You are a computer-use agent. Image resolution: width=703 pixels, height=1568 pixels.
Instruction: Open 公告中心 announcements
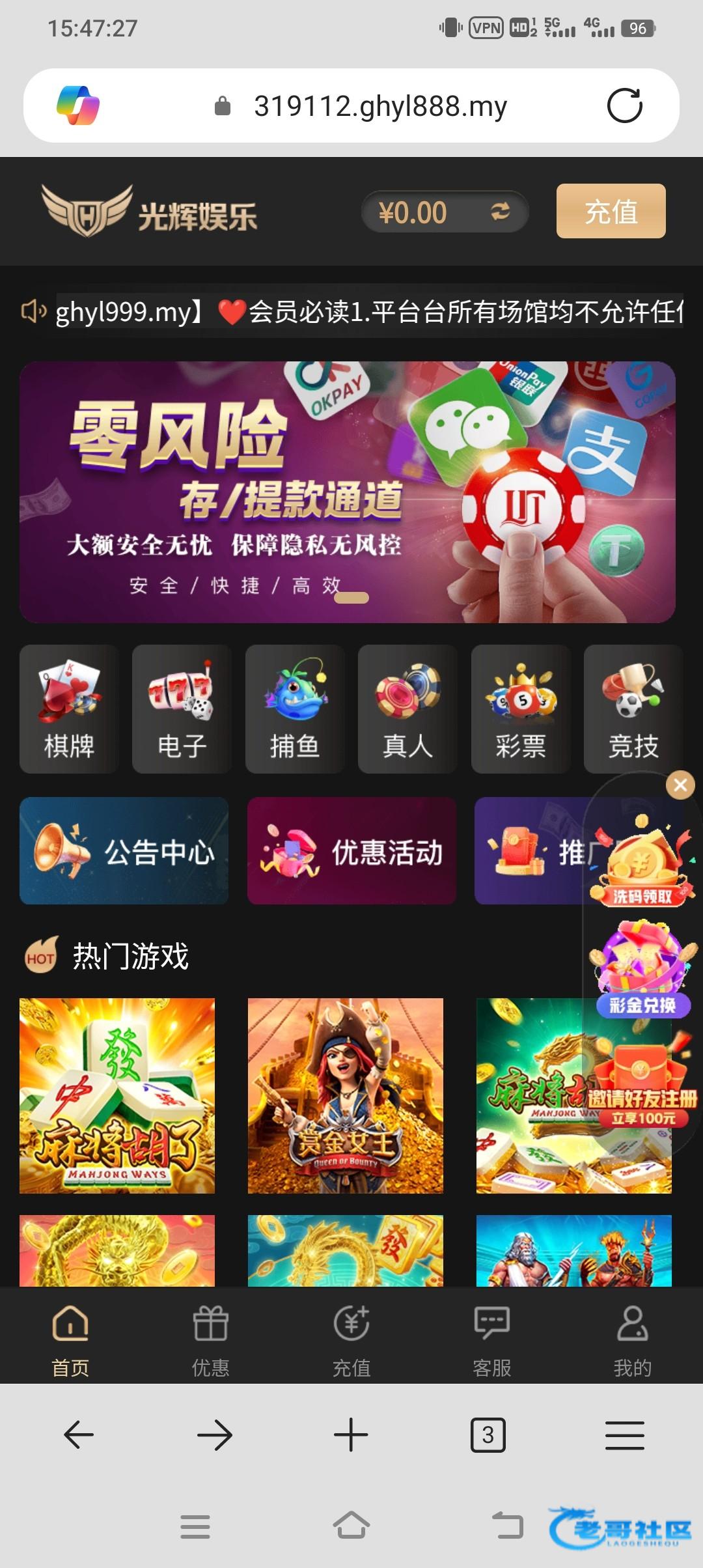coord(124,850)
